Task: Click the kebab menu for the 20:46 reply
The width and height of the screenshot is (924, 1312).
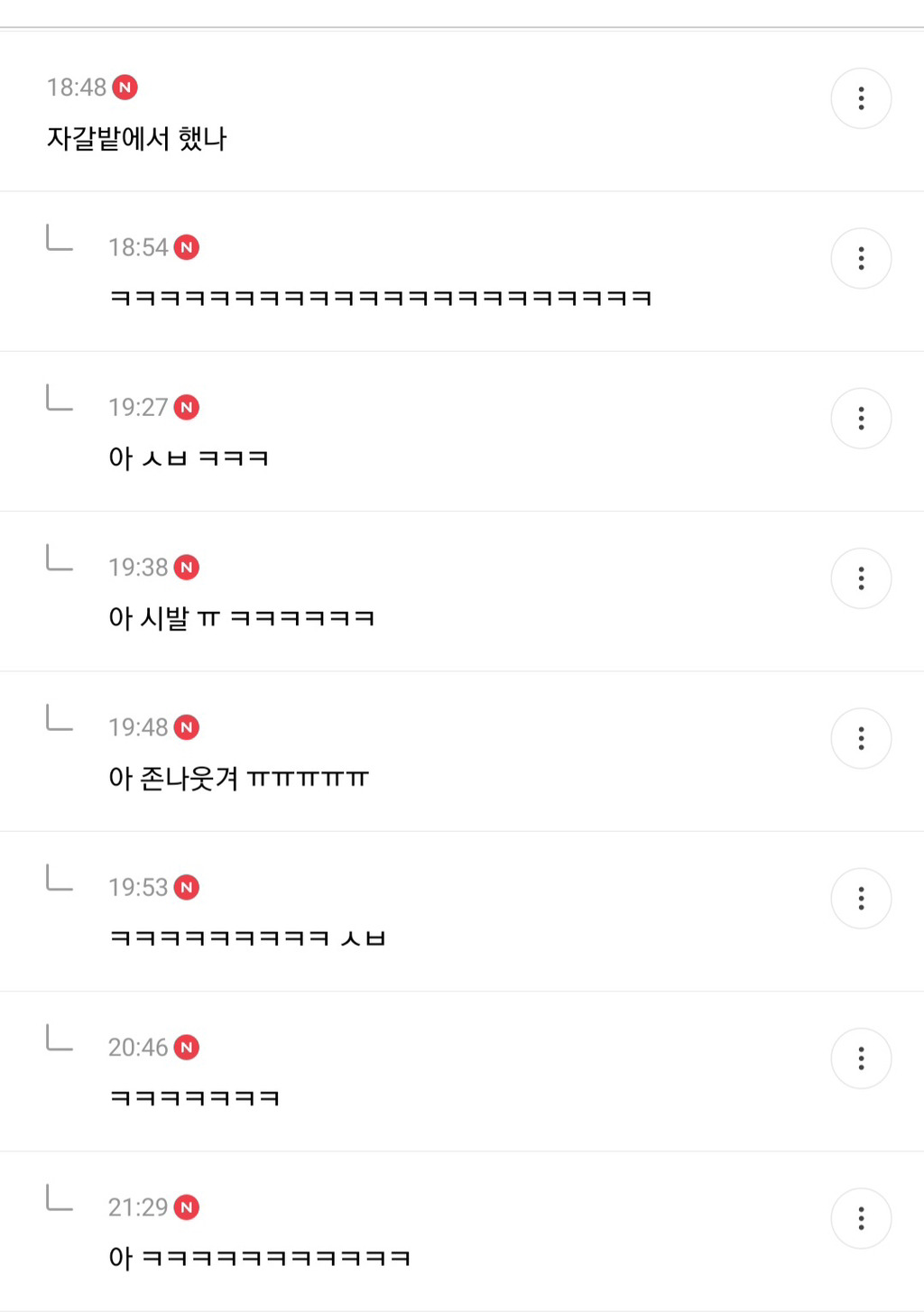Action: pyautogui.click(x=860, y=1058)
